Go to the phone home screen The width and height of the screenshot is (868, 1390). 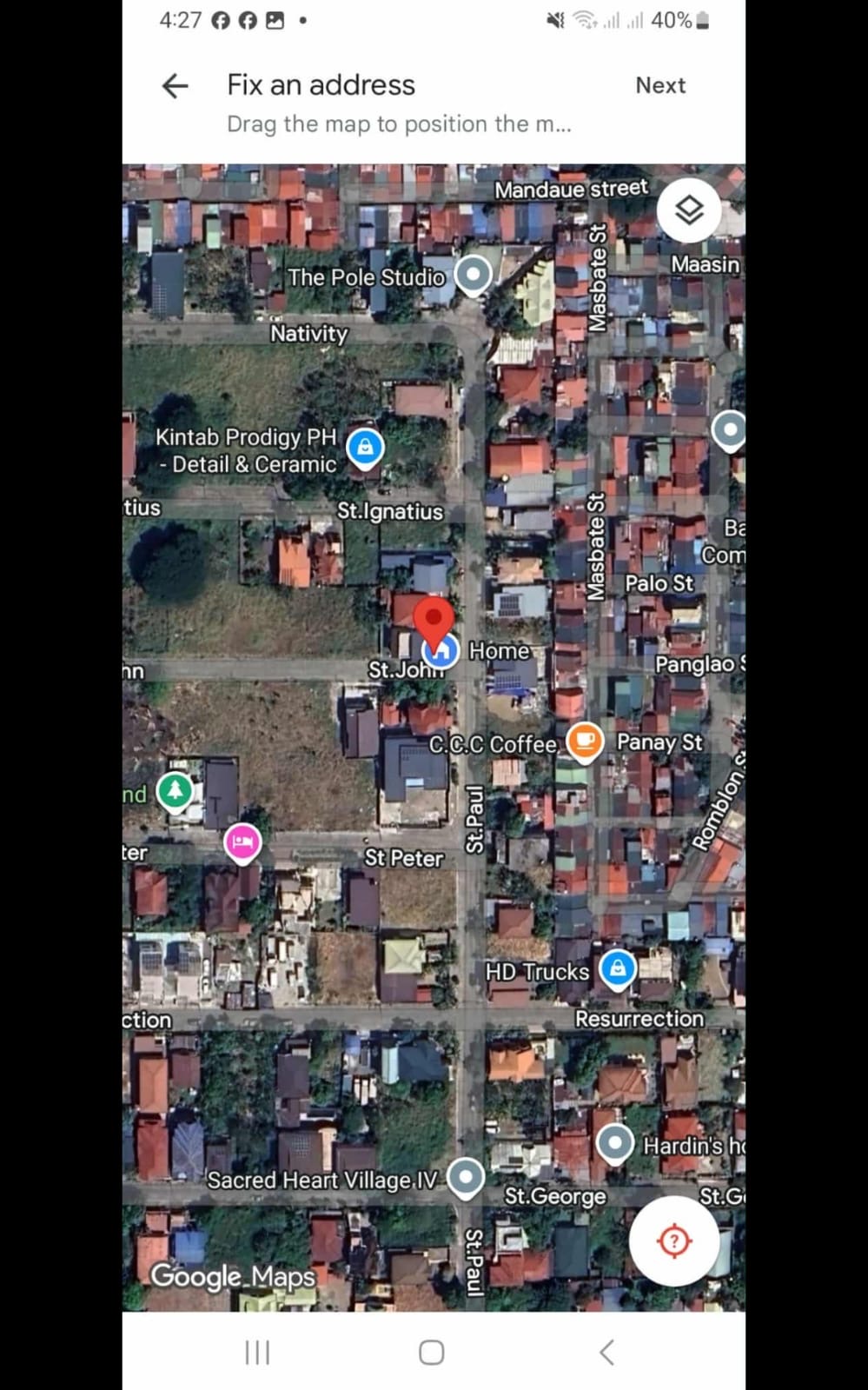click(x=432, y=1353)
